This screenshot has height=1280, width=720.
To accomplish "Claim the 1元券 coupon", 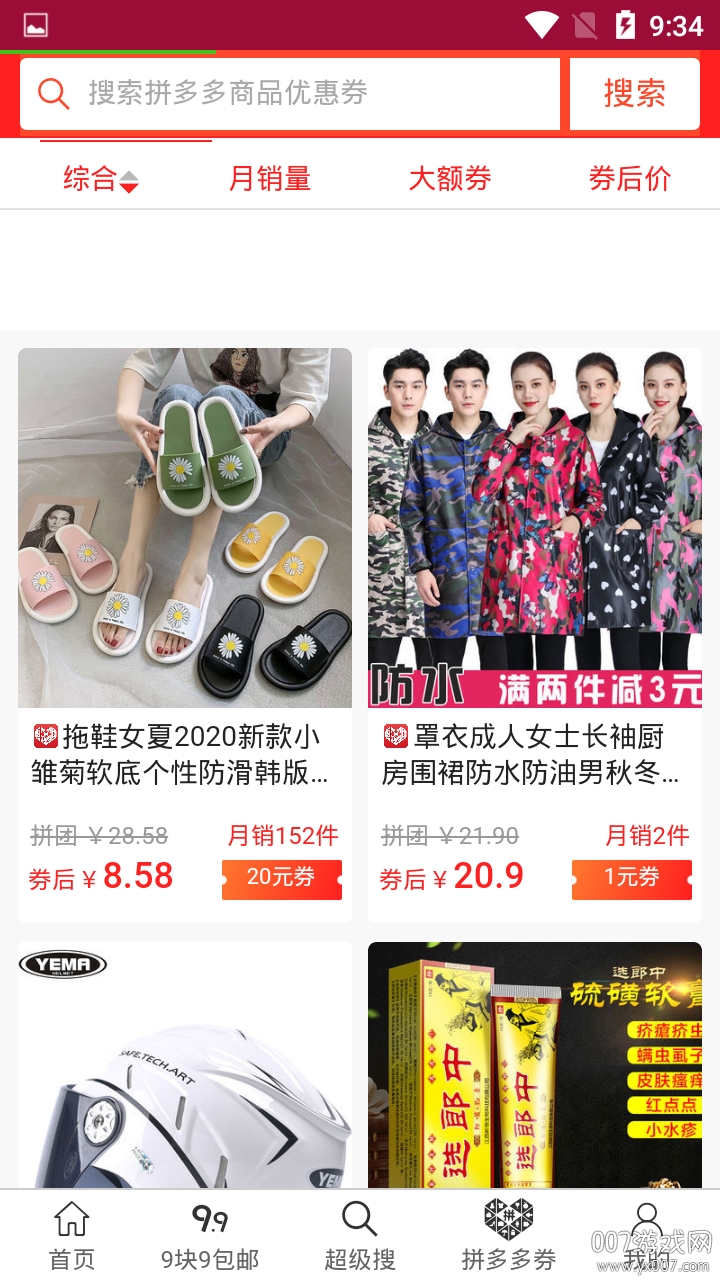I will pyautogui.click(x=631, y=878).
